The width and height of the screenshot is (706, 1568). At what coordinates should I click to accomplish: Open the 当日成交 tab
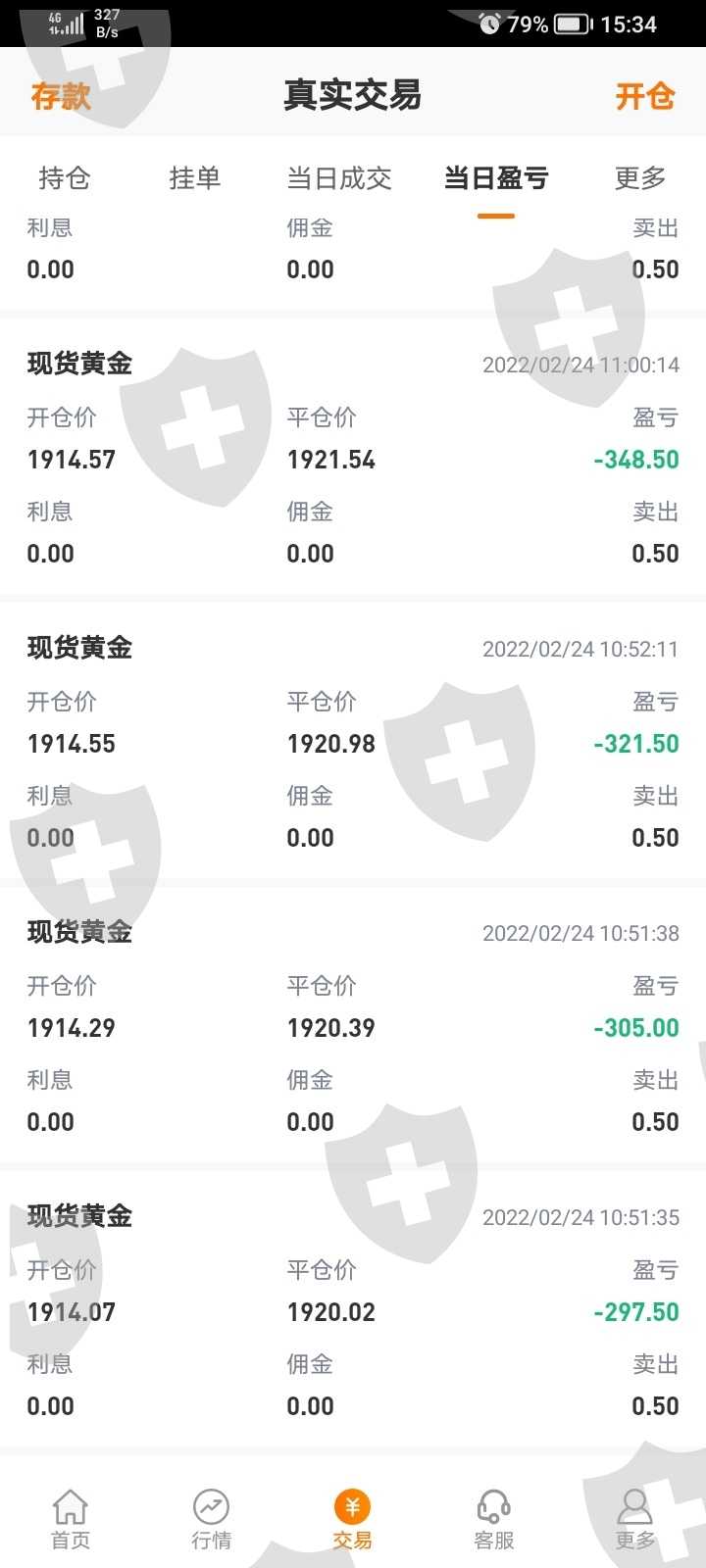pyautogui.click(x=339, y=178)
